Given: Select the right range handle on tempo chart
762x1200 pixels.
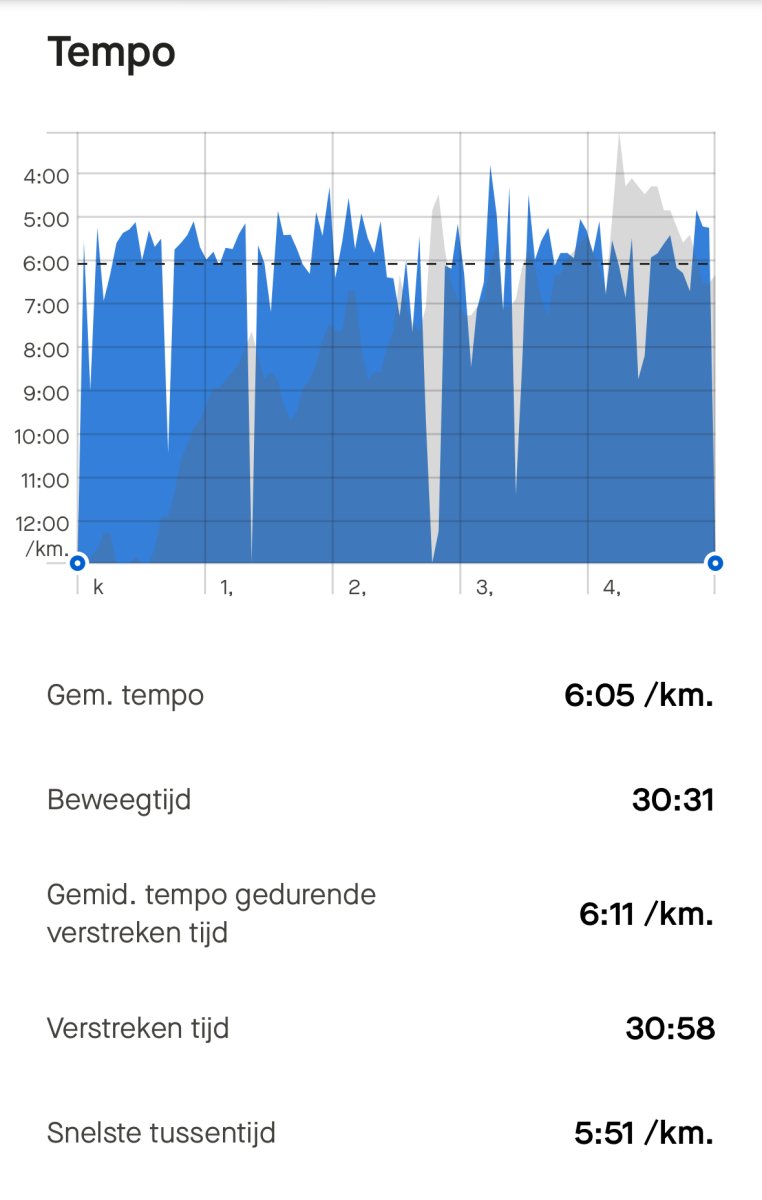Looking at the screenshot, I should (x=714, y=563).
